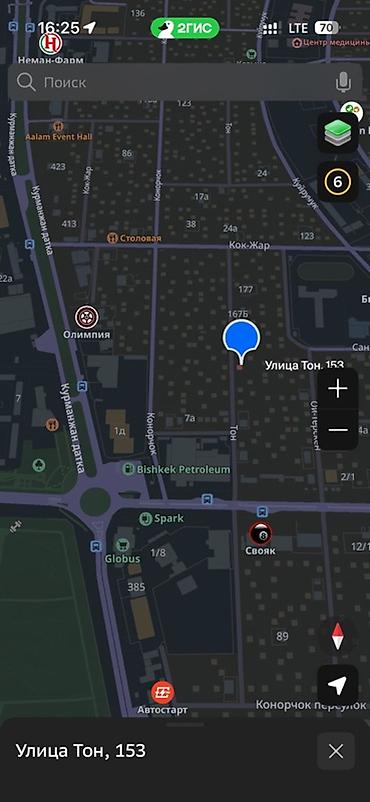Close the Улица Тон, 153 card
Screen dimensions: 370x802
(336, 751)
